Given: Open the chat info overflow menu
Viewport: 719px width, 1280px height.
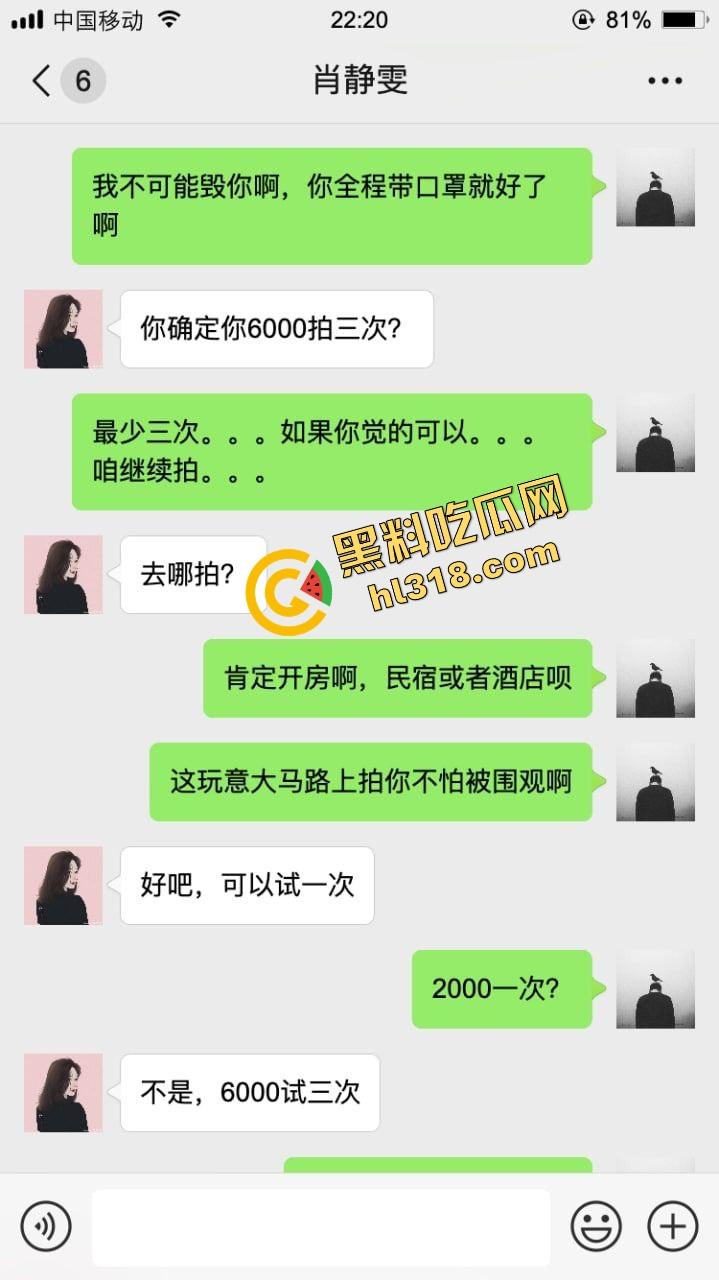Looking at the screenshot, I should pos(664,81).
